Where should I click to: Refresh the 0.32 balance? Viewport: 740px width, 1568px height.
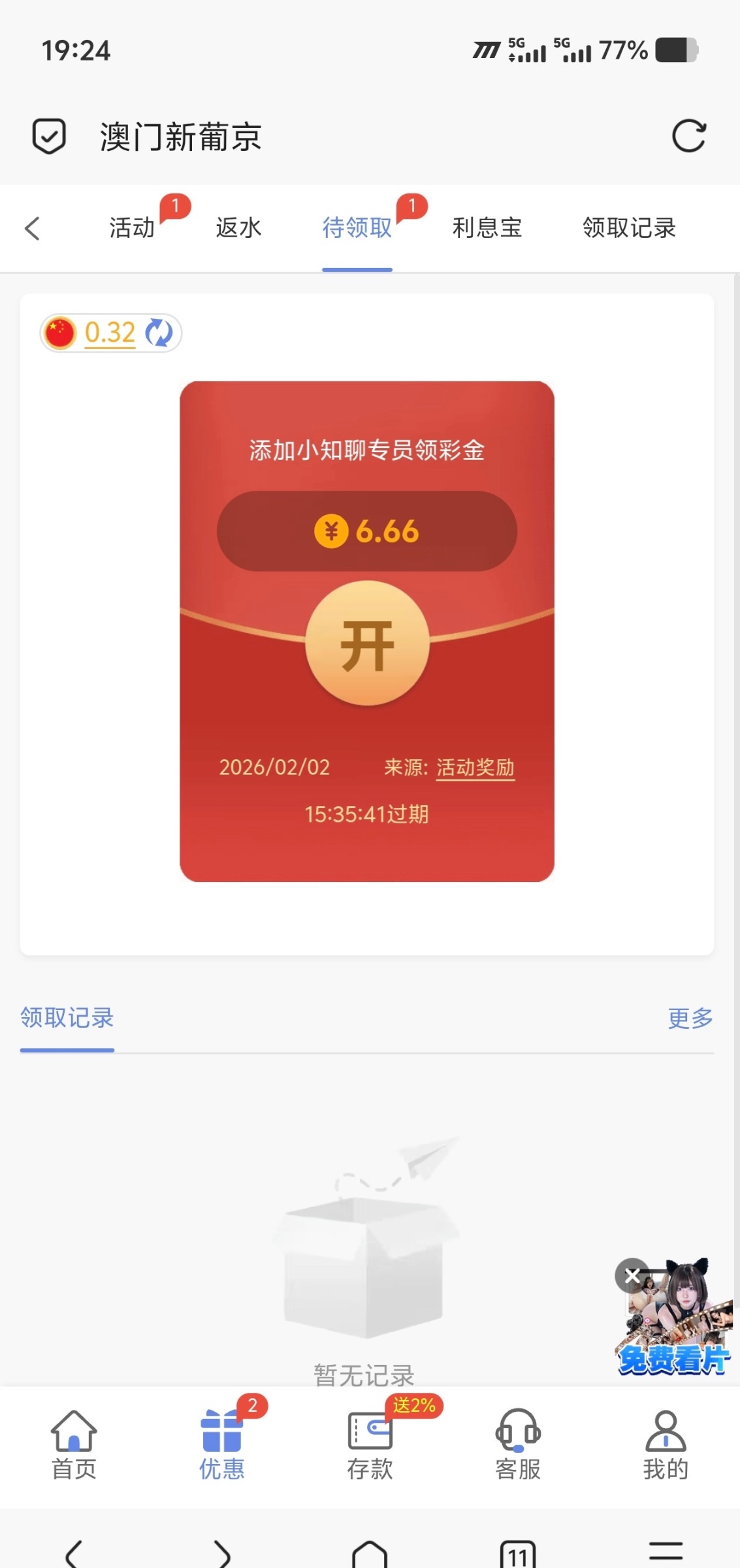coord(159,333)
